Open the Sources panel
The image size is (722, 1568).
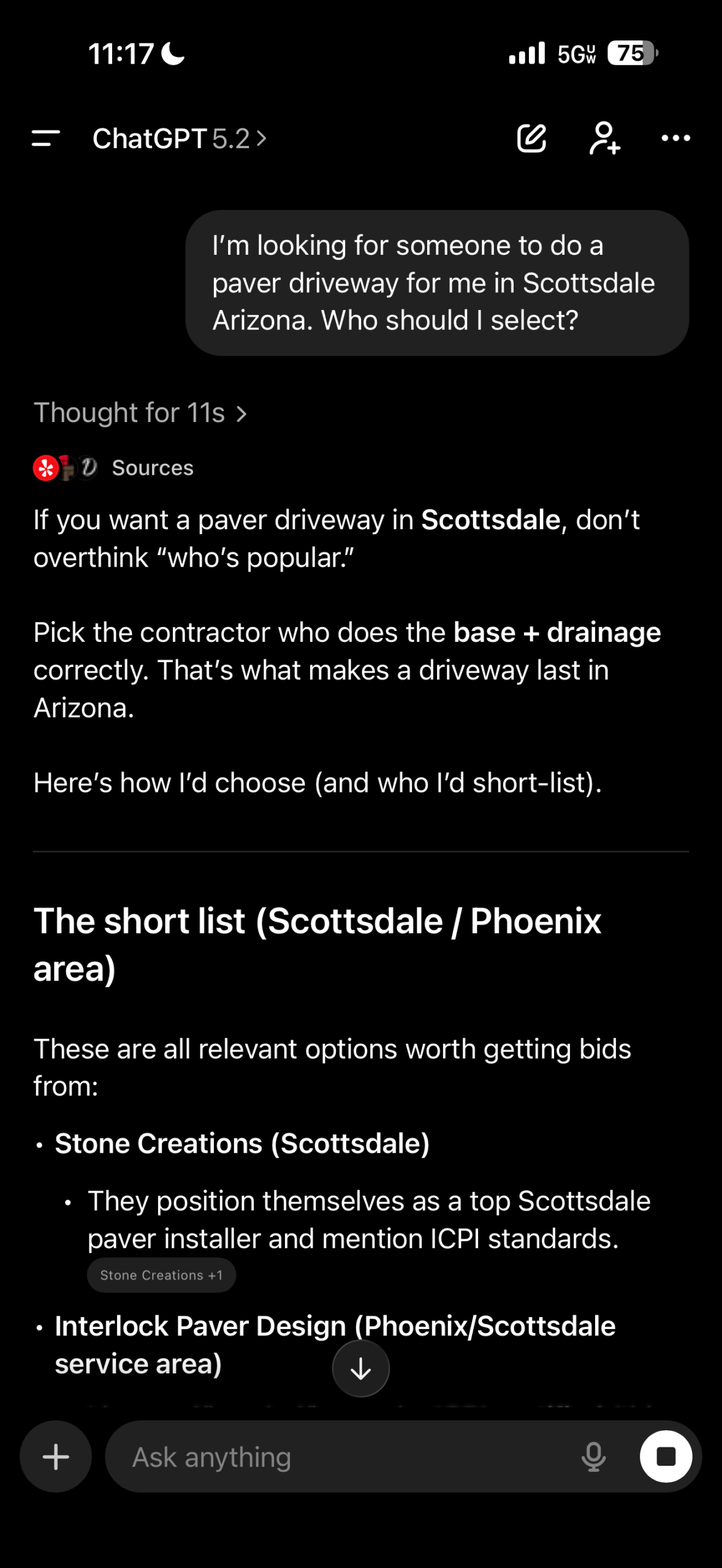tap(152, 467)
